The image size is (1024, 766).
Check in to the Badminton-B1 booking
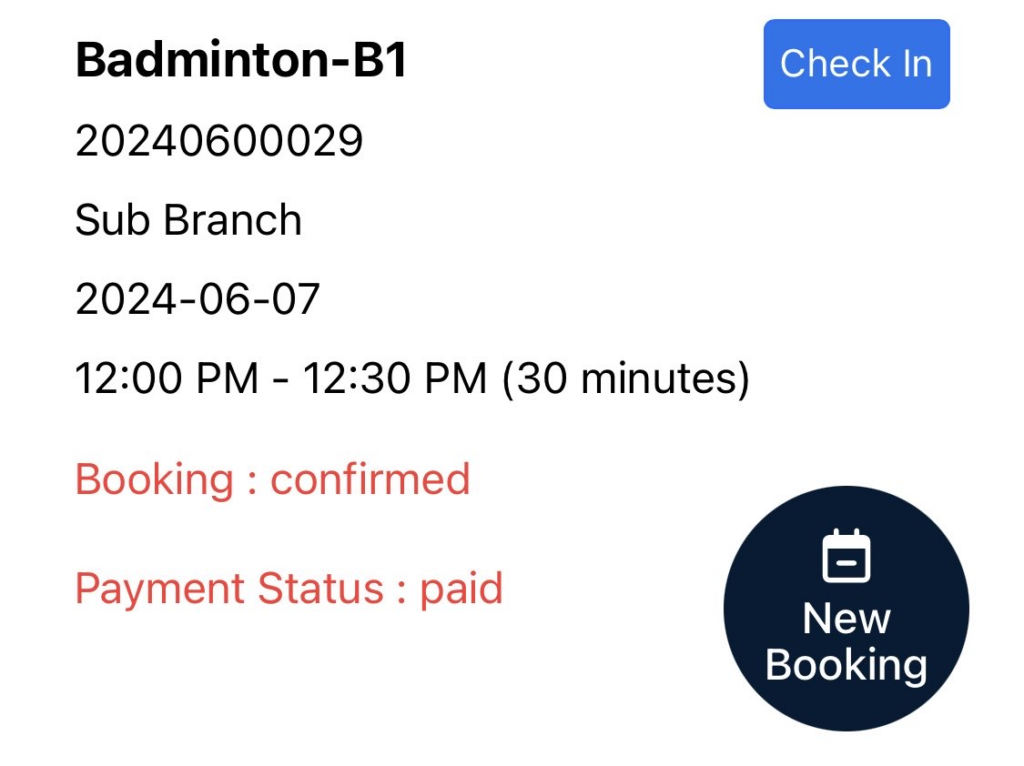tap(856, 64)
